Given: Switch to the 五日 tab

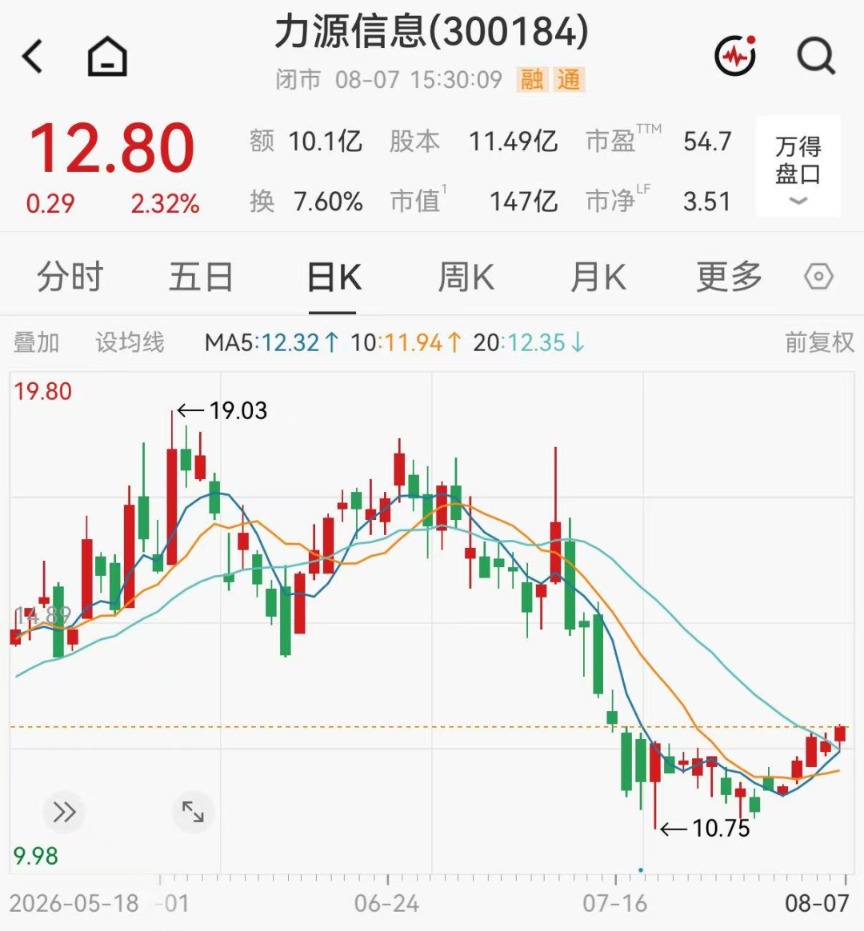Looking at the screenshot, I should click(x=201, y=277).
